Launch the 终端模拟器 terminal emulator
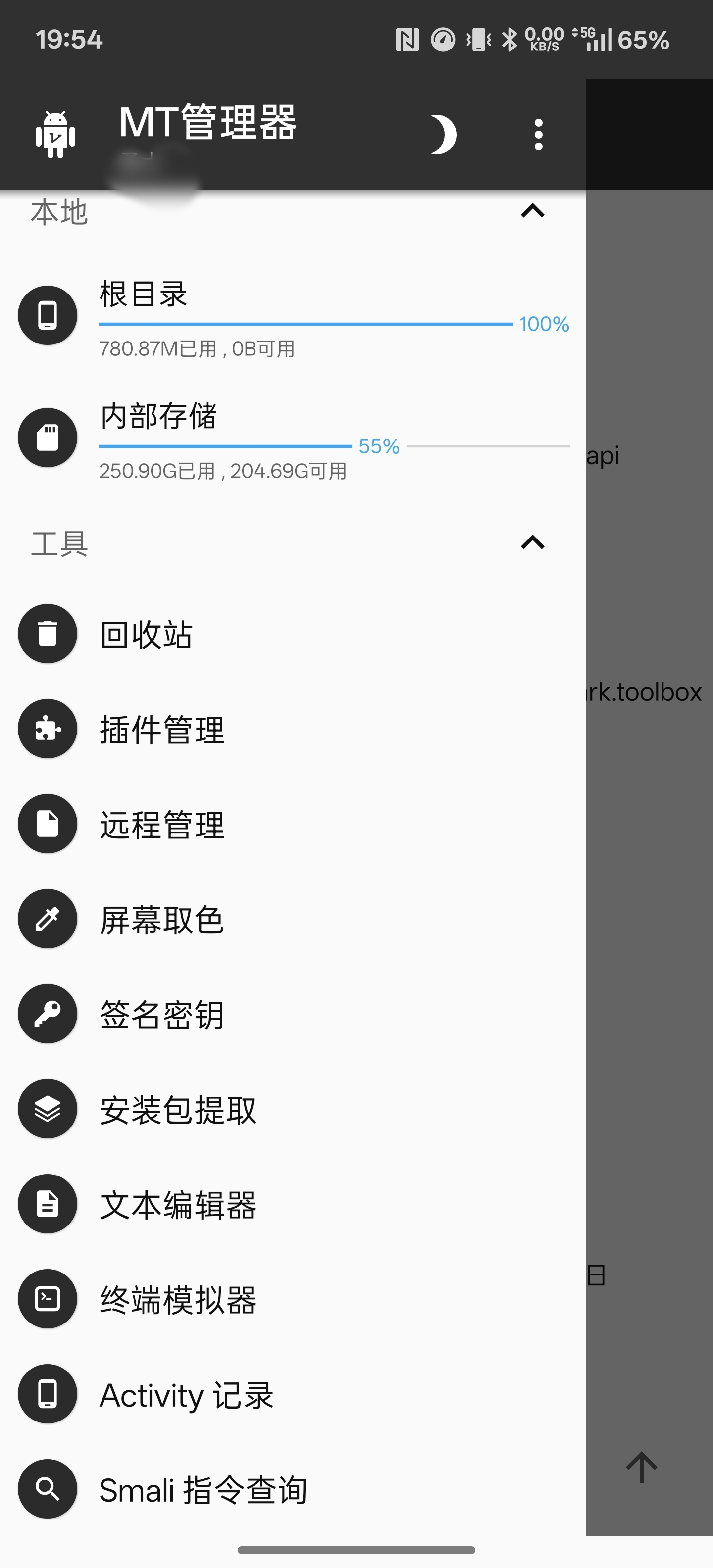The height and width of the screenshot is (1568, 713). click(178, 1299)
